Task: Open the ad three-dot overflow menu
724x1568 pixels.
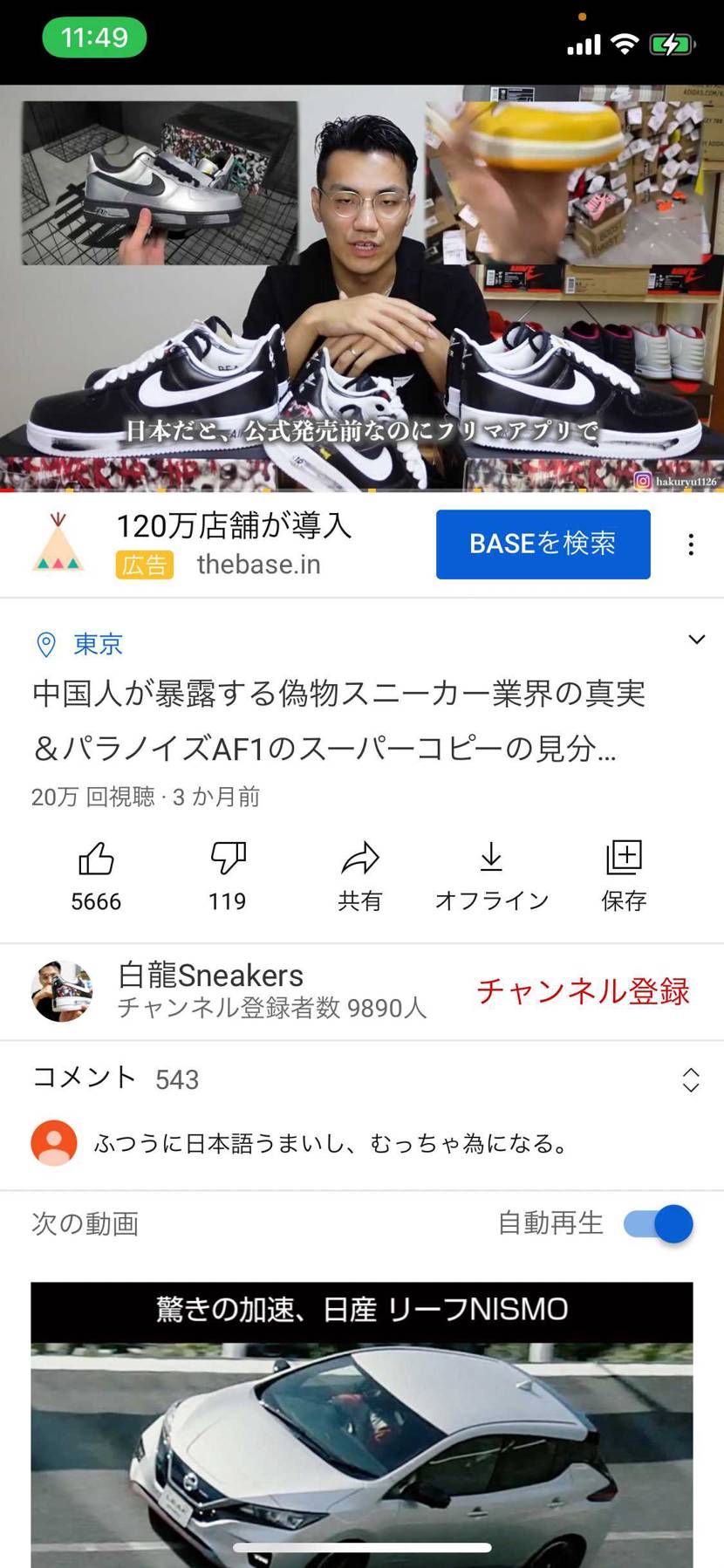Action: pos(695,544)
